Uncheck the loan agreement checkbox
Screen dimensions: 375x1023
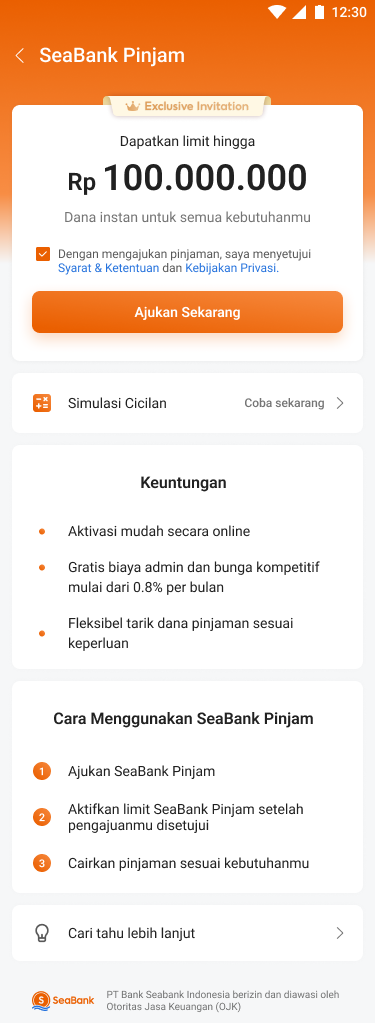tap(43, 254)
